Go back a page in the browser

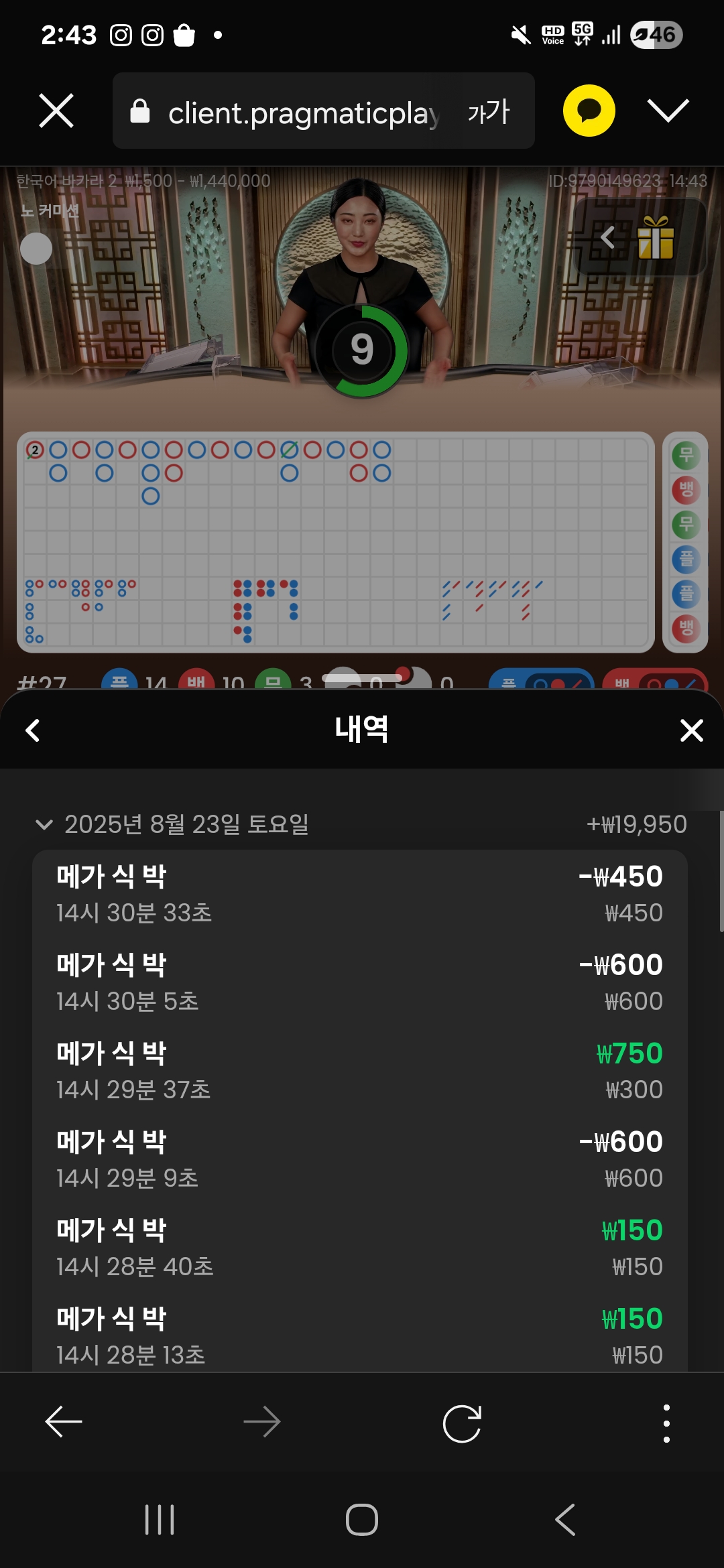[64, 1422]
